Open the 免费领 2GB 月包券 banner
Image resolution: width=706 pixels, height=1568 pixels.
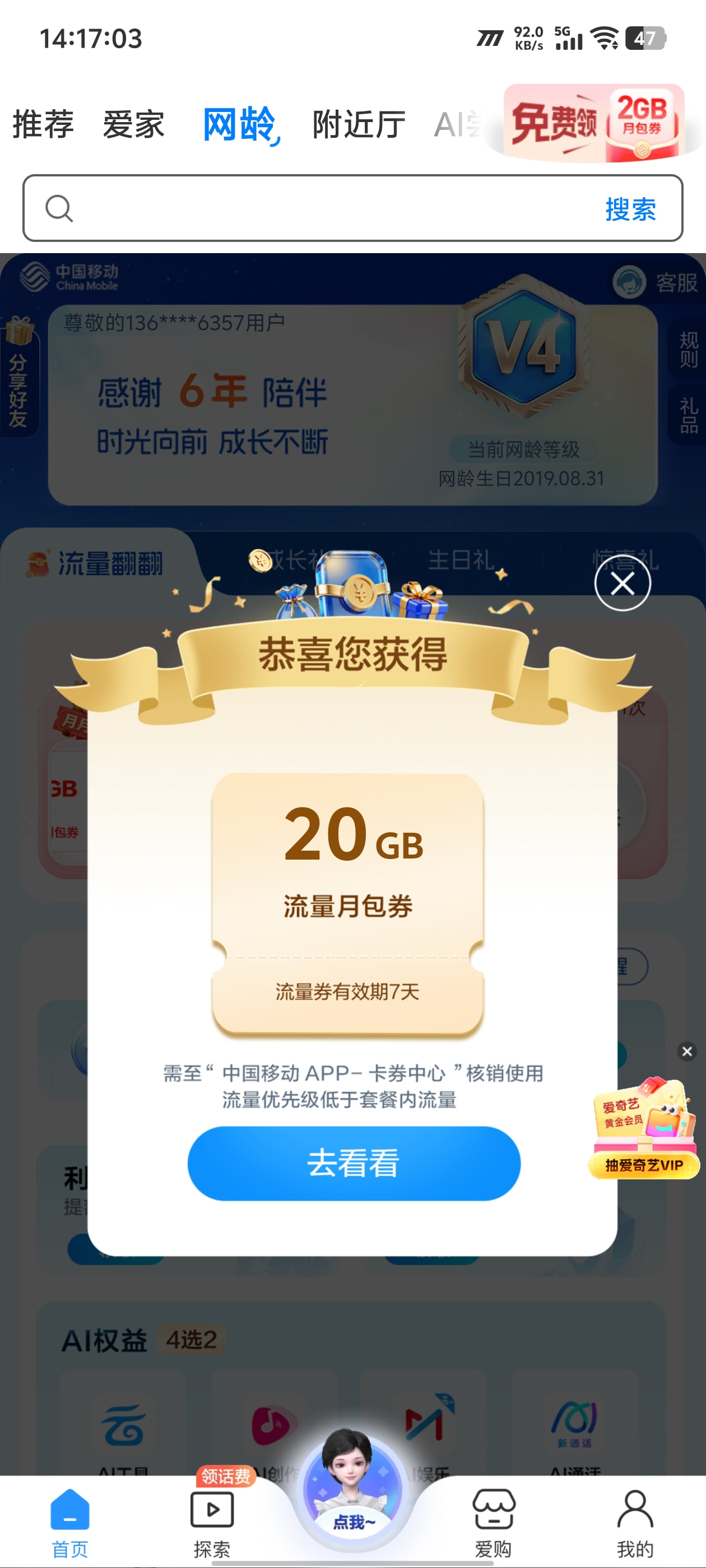594,124
